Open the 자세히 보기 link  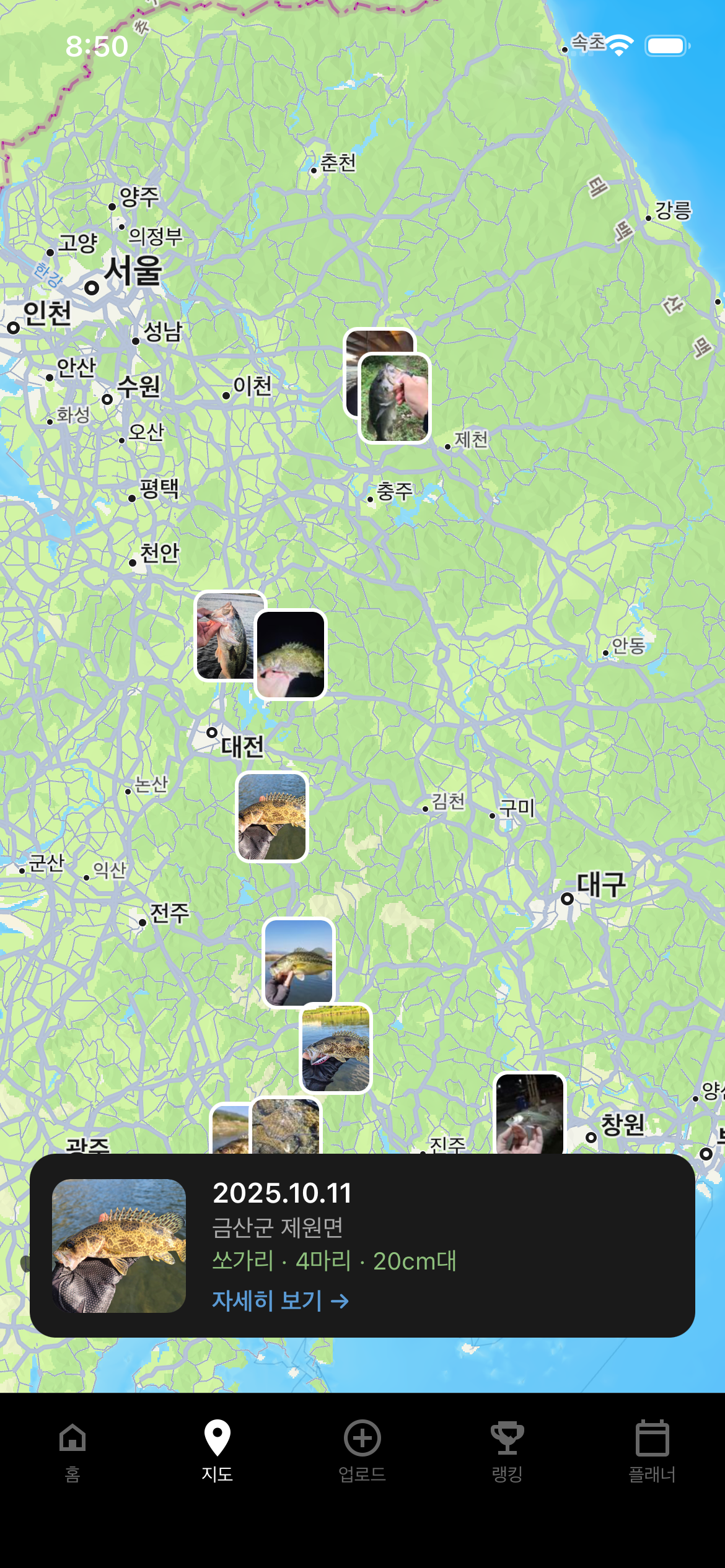click(x=279, y=1301)
